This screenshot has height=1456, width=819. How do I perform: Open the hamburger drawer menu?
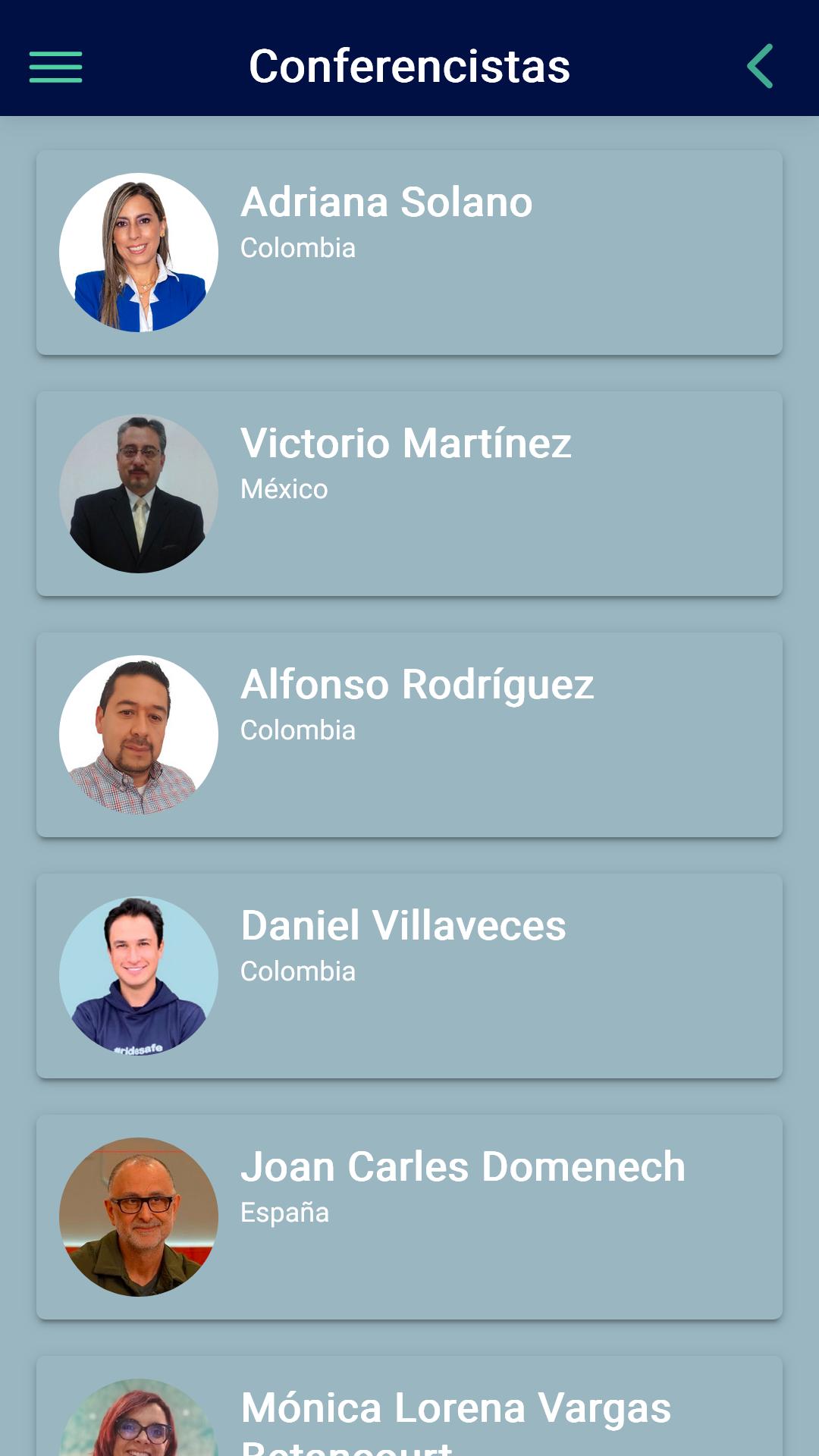click(x=55, y=67)
